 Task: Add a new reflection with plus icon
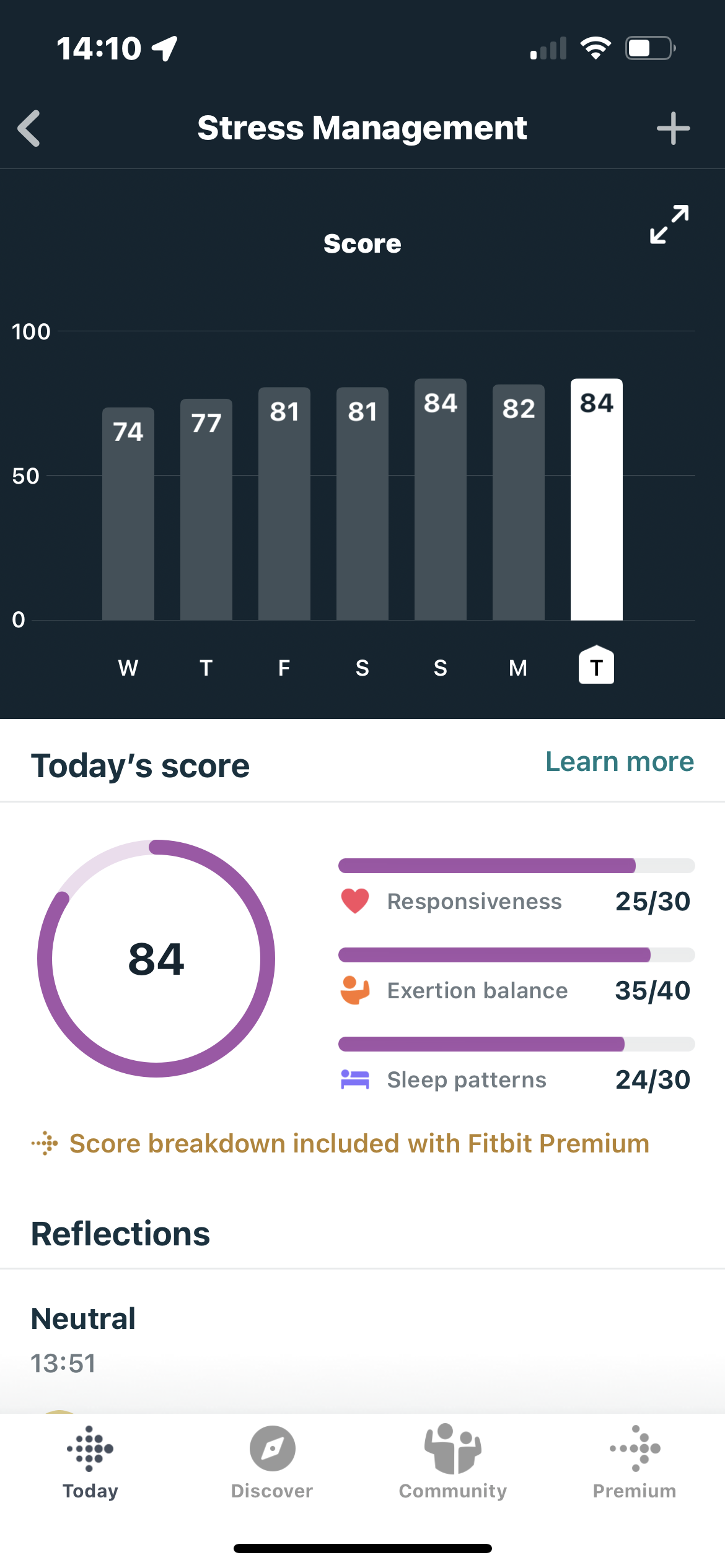[673, 128]
